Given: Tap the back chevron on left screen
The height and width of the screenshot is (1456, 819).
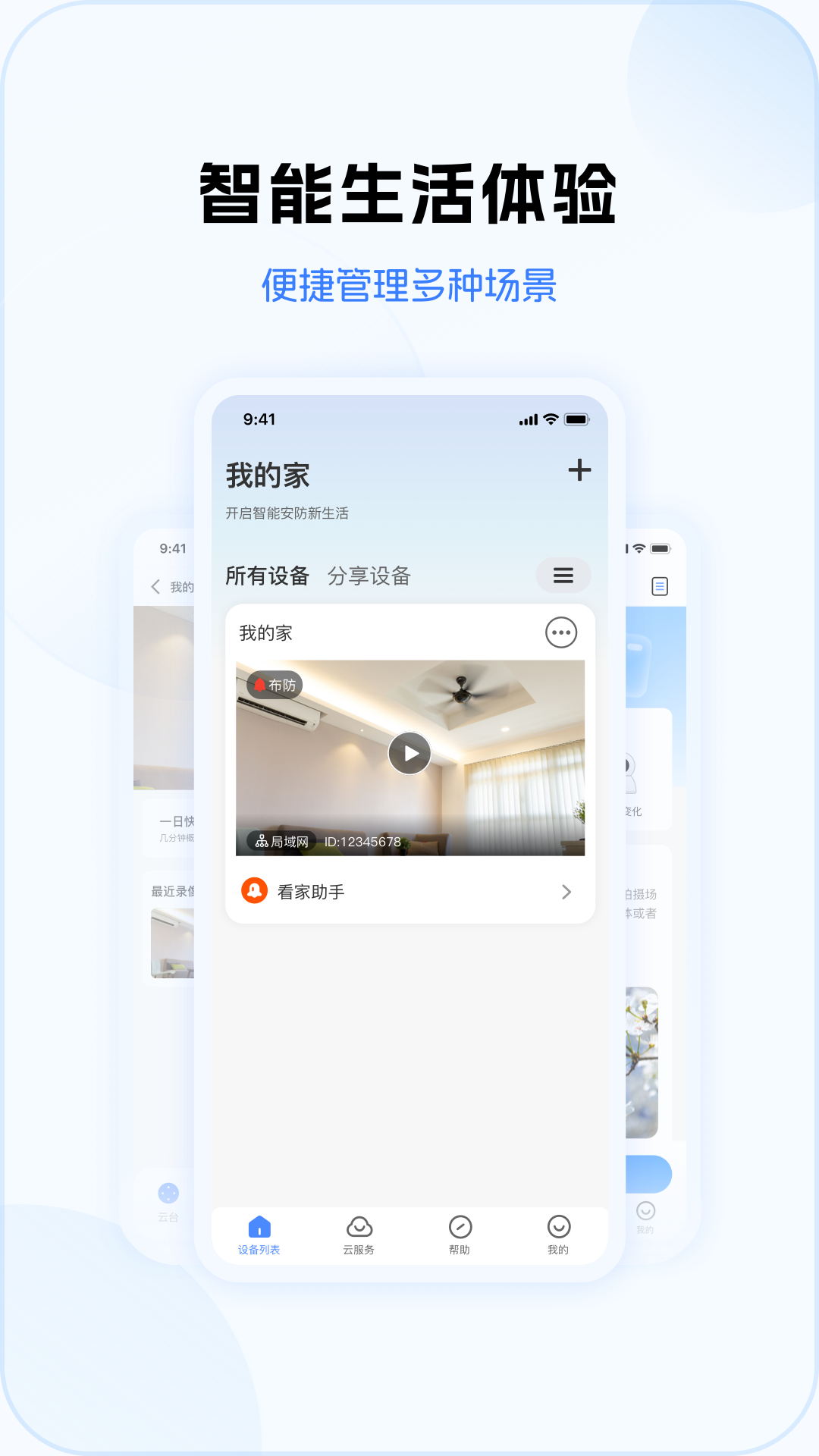Looking at the screenshot, I should click(155, 586).
